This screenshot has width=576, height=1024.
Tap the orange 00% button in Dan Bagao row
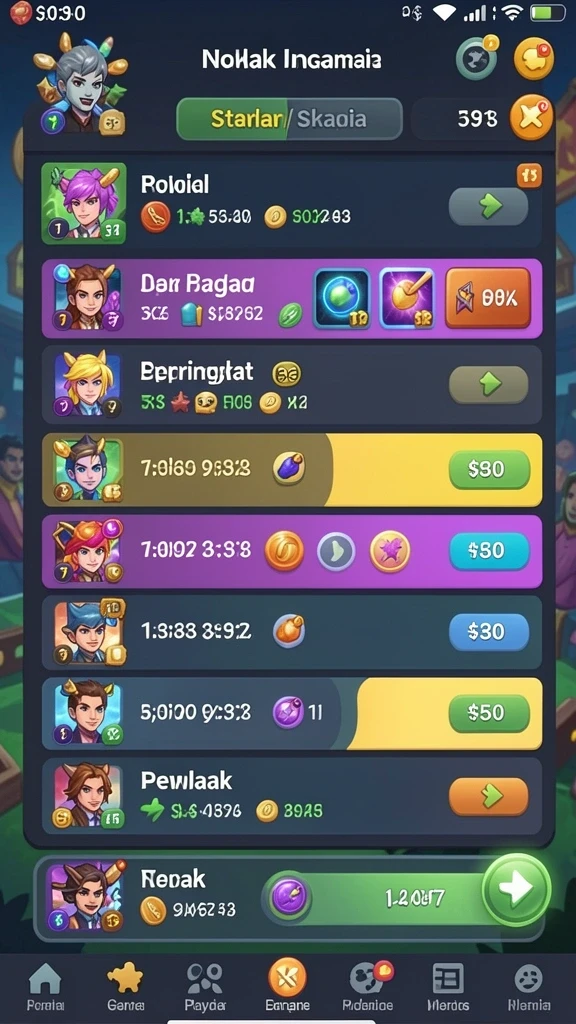[488, 298]
